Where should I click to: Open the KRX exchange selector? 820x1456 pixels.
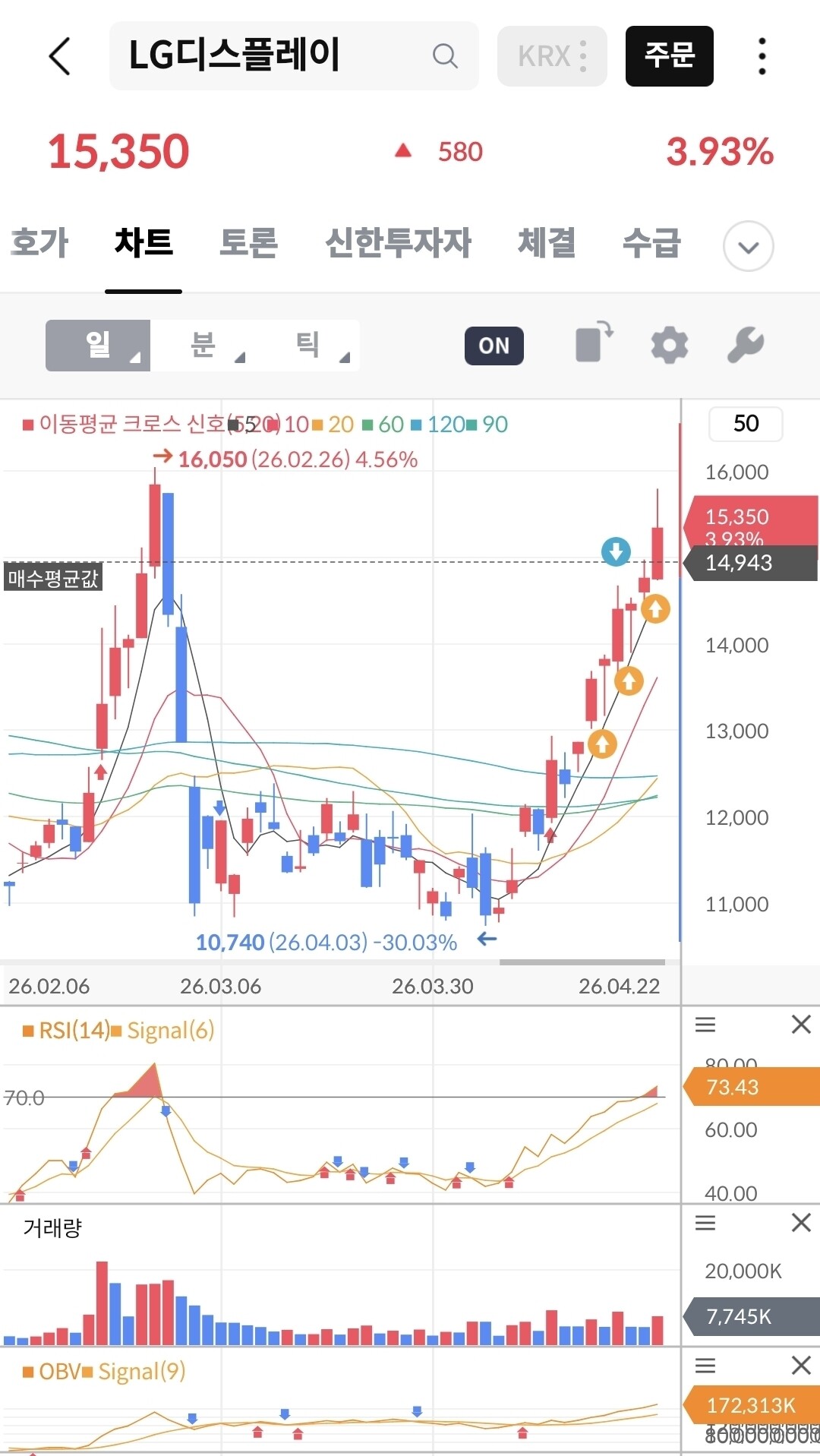click(x=552, y=56)
